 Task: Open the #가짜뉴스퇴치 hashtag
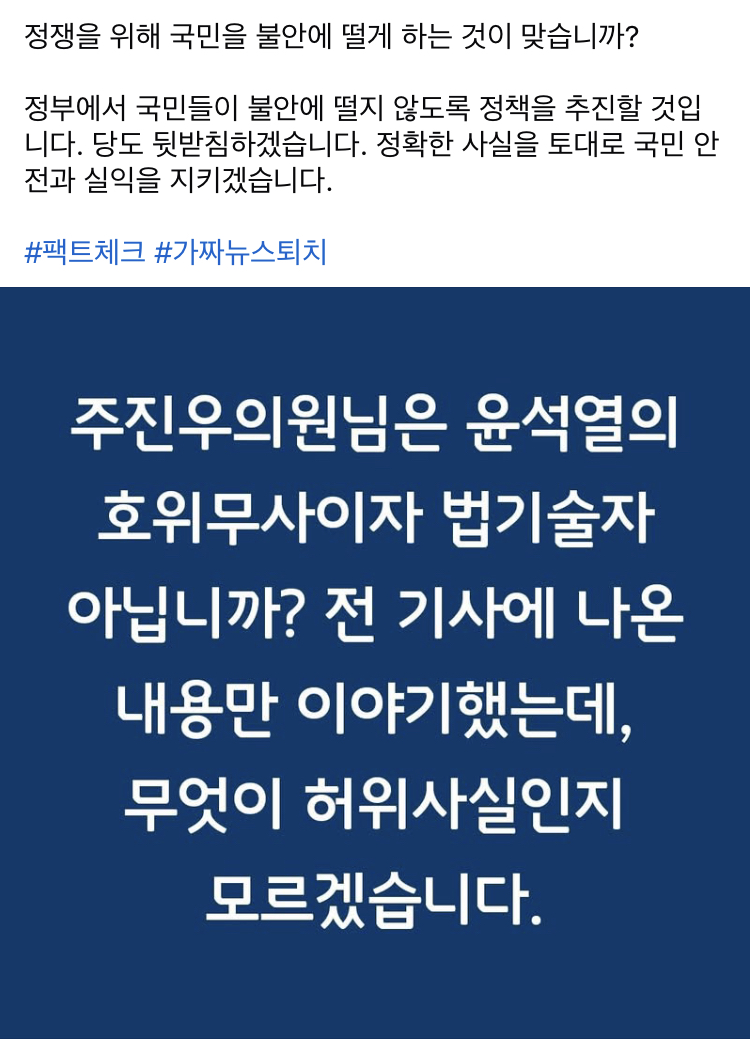[x=241, y=251]
